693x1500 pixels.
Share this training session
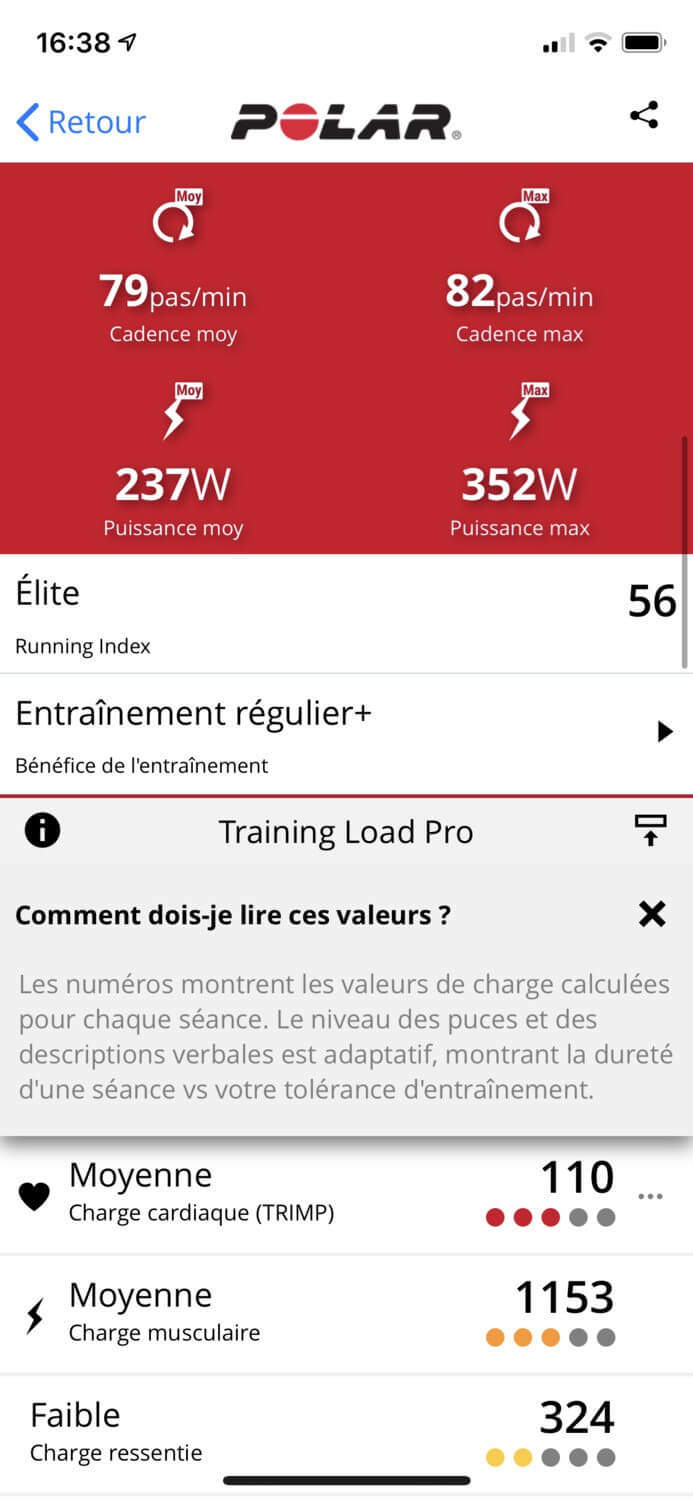coord(645,115)
